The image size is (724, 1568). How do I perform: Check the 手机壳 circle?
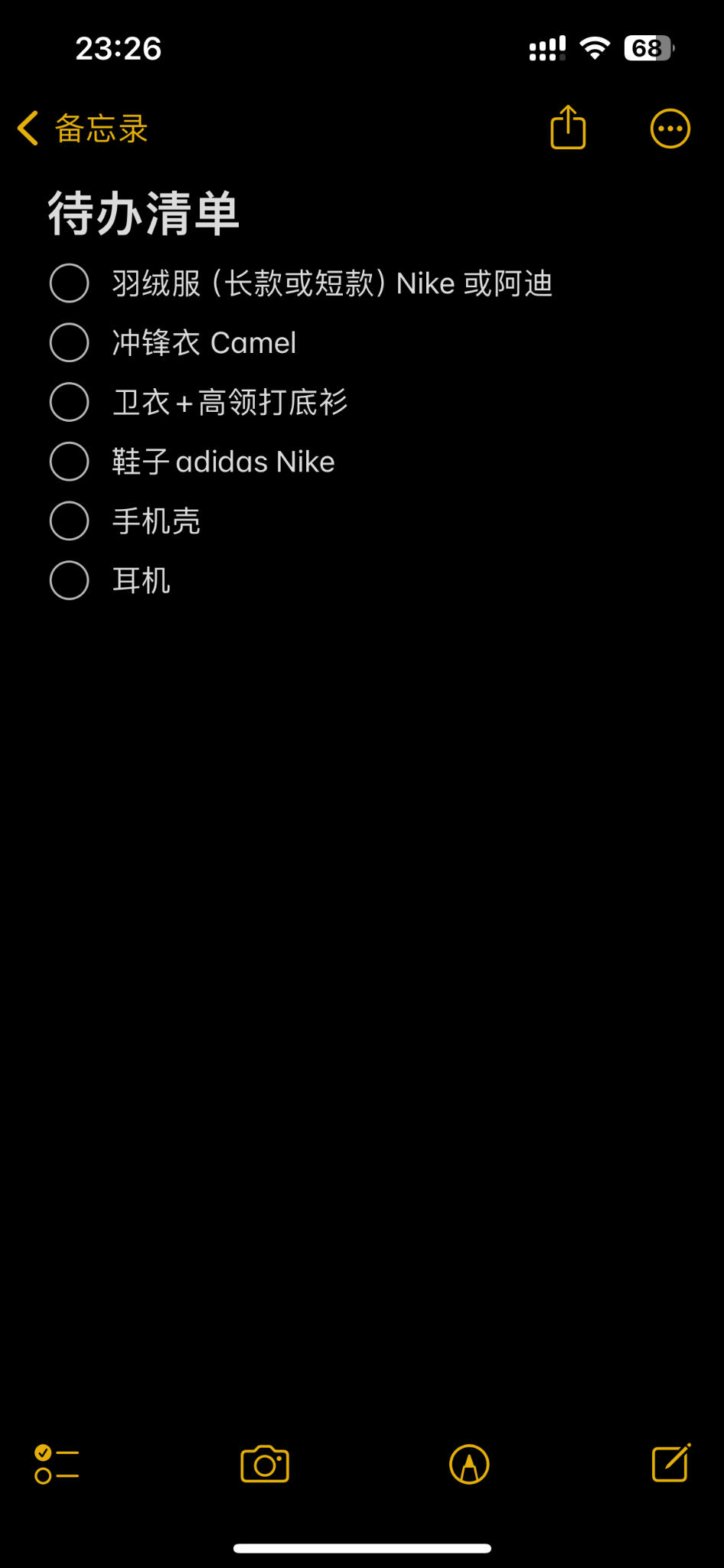tap(70, 521)
